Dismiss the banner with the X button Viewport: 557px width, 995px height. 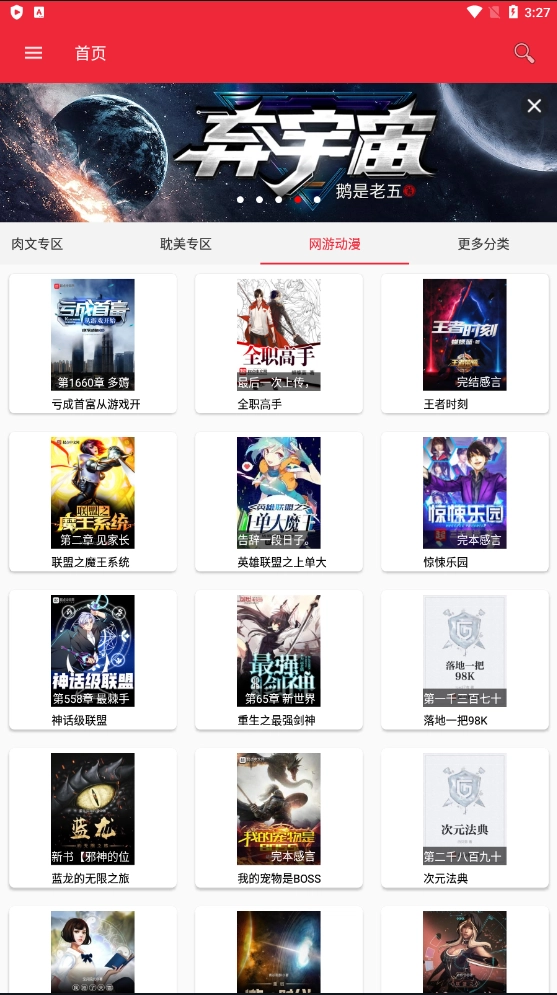click(x=534, y=106)
